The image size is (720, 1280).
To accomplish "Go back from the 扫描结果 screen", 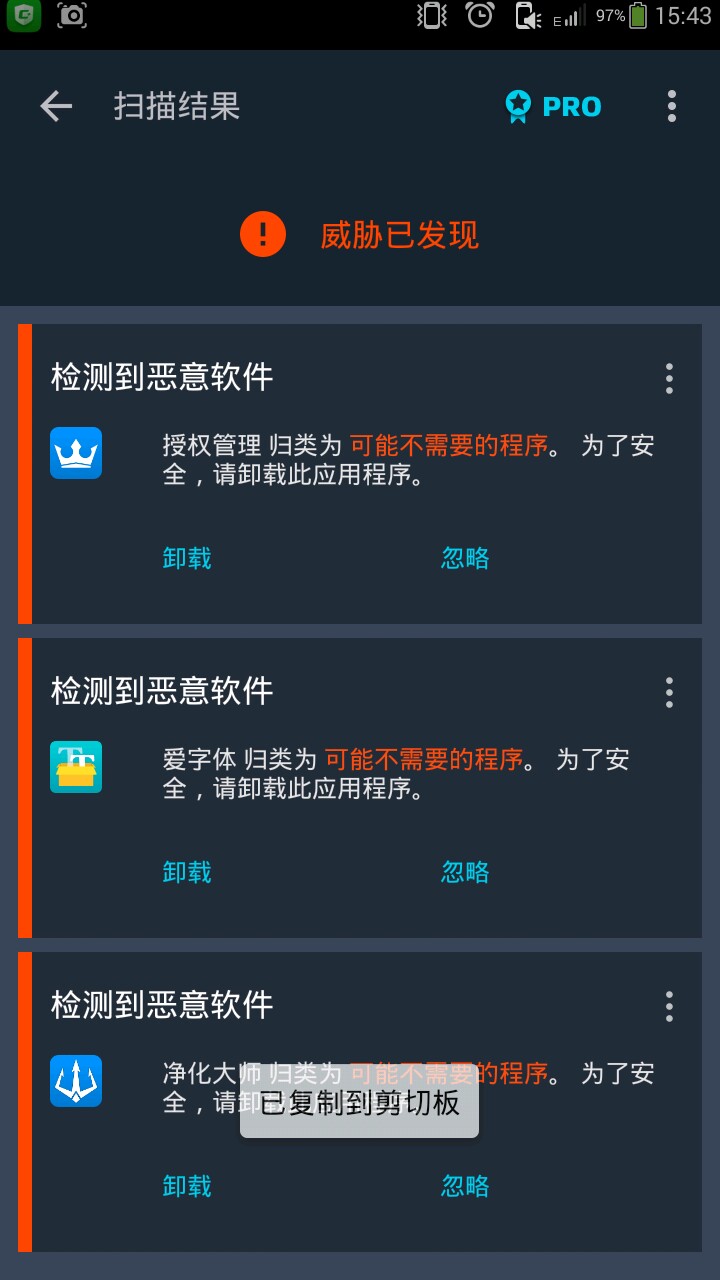I will [x=56, y=106].
